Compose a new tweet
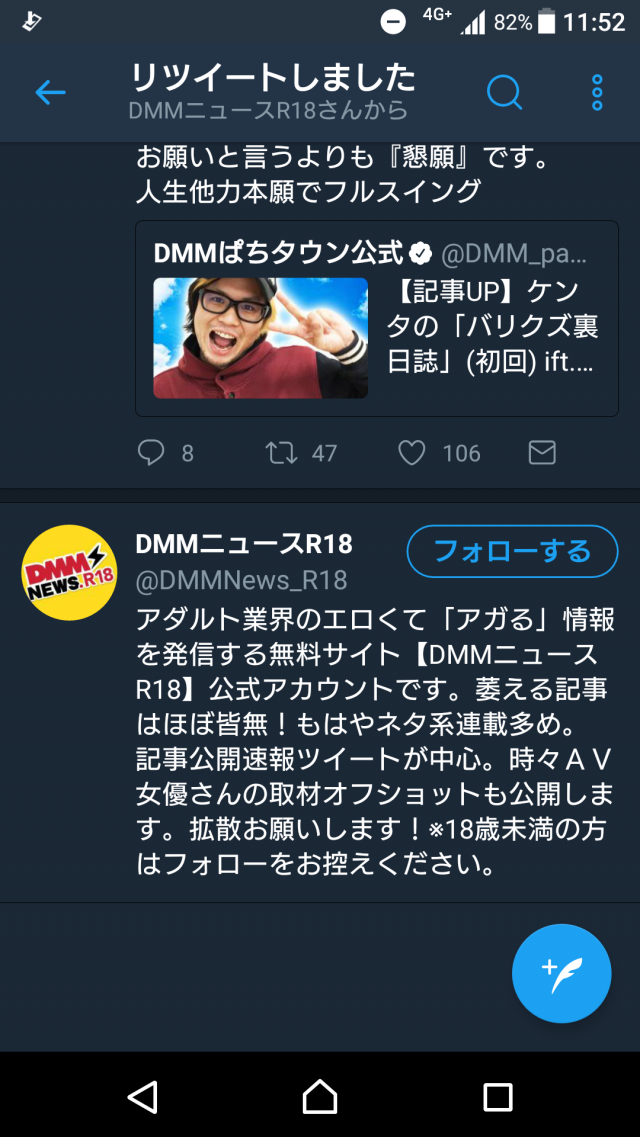Image resolution: width=640 pixels, height=1137 pixels. (x=561, y=973)
